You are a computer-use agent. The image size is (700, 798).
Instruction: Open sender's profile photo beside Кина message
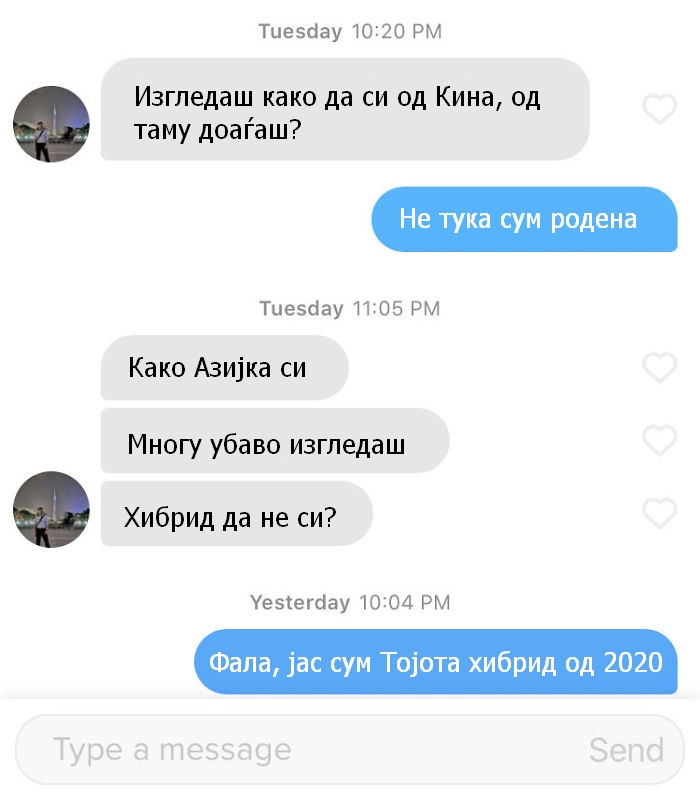point(51,124)
